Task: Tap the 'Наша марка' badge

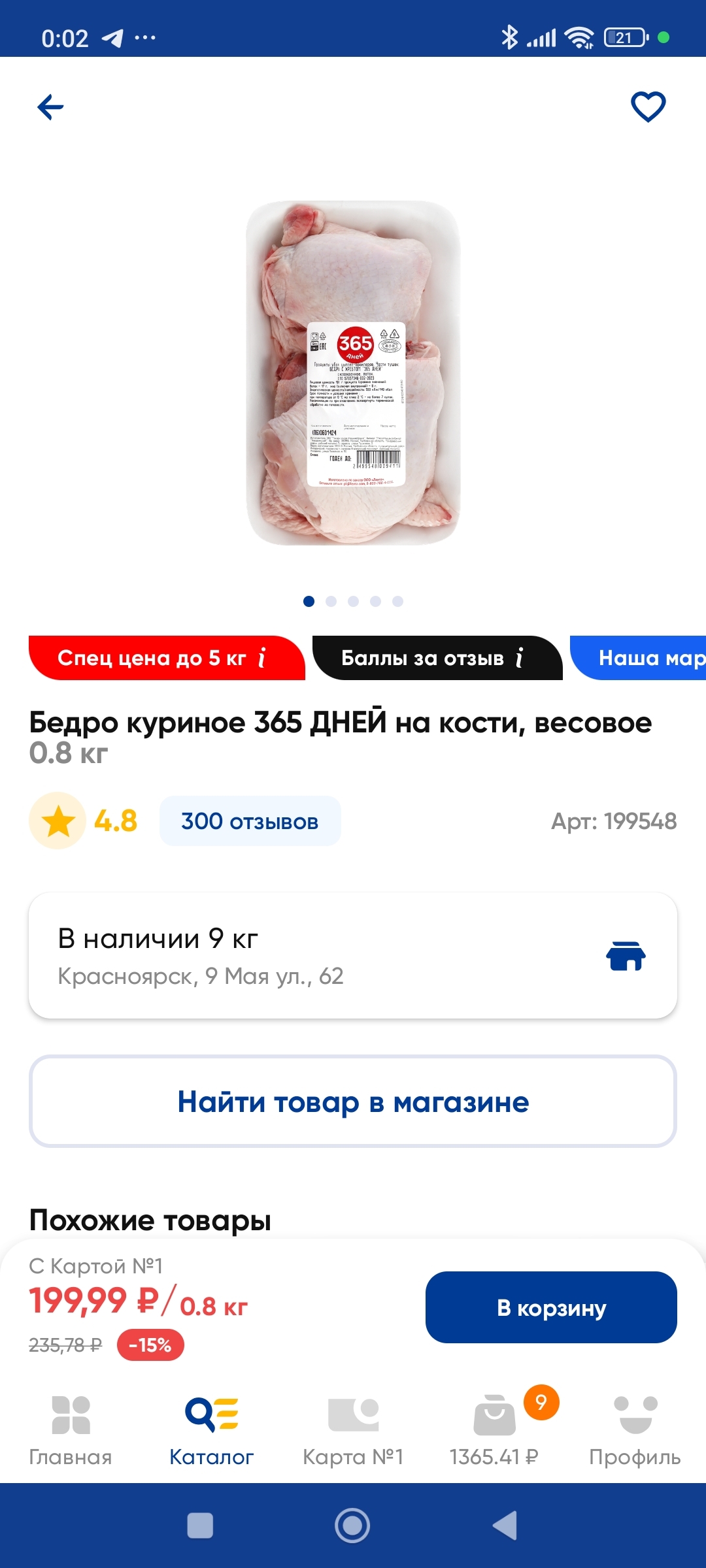Action: click(x=644, y=658)
